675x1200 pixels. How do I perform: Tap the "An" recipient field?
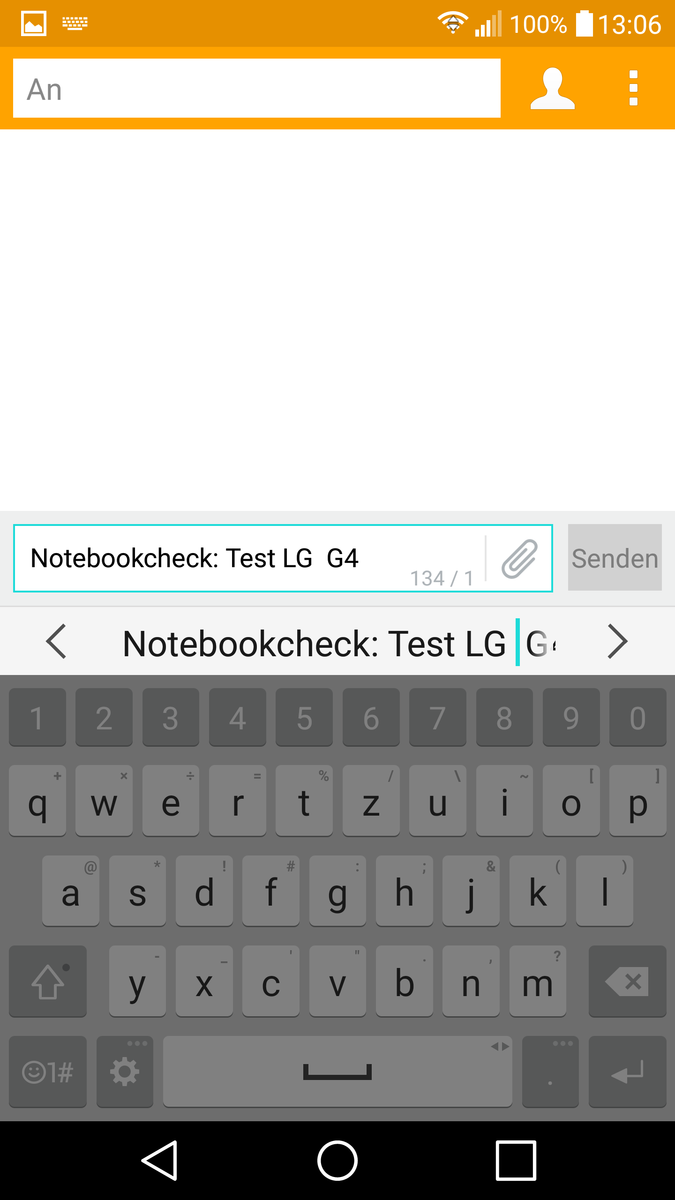(x=257, y=89)
